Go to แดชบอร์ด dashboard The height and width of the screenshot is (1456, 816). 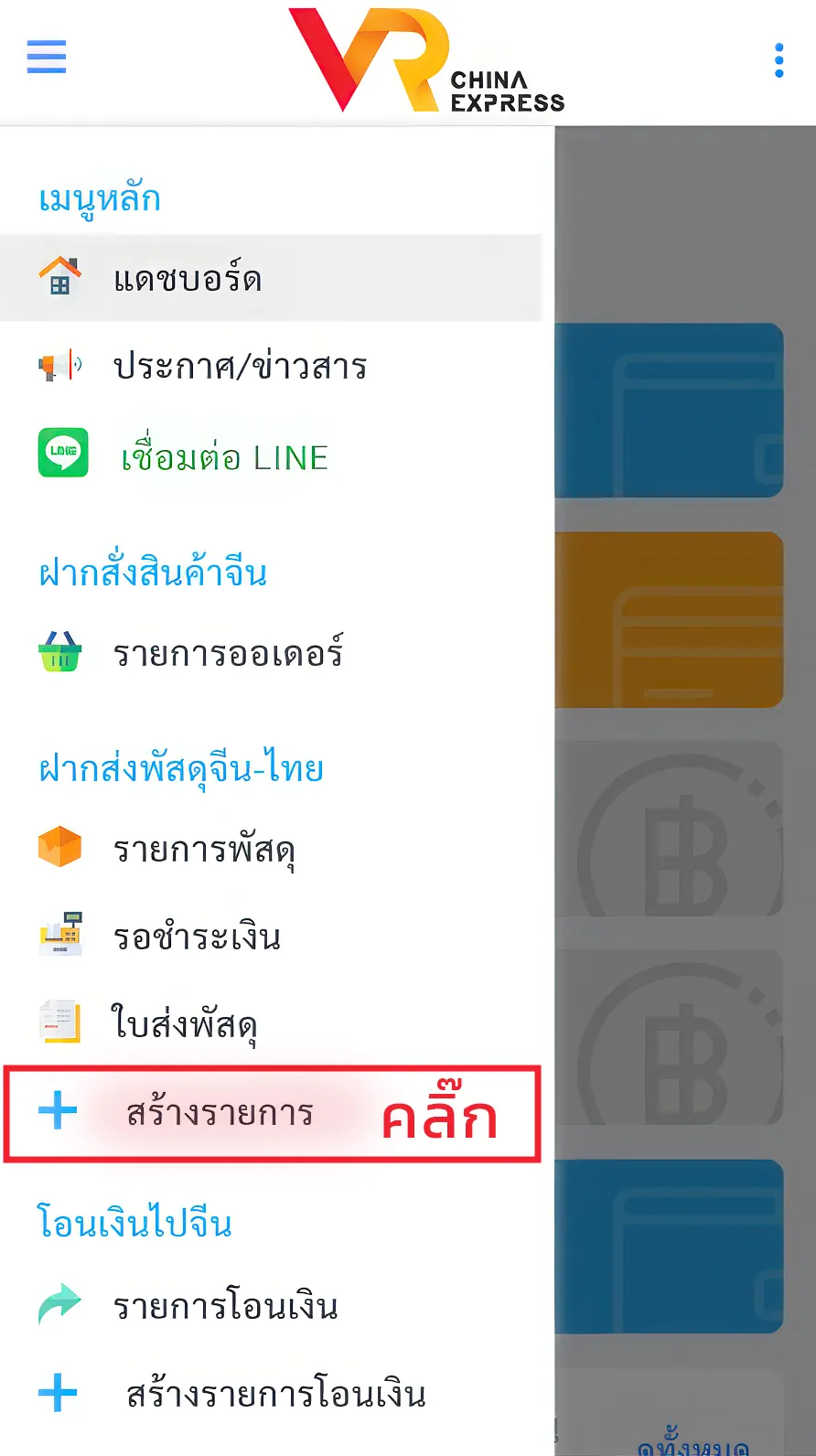[188, 279]
